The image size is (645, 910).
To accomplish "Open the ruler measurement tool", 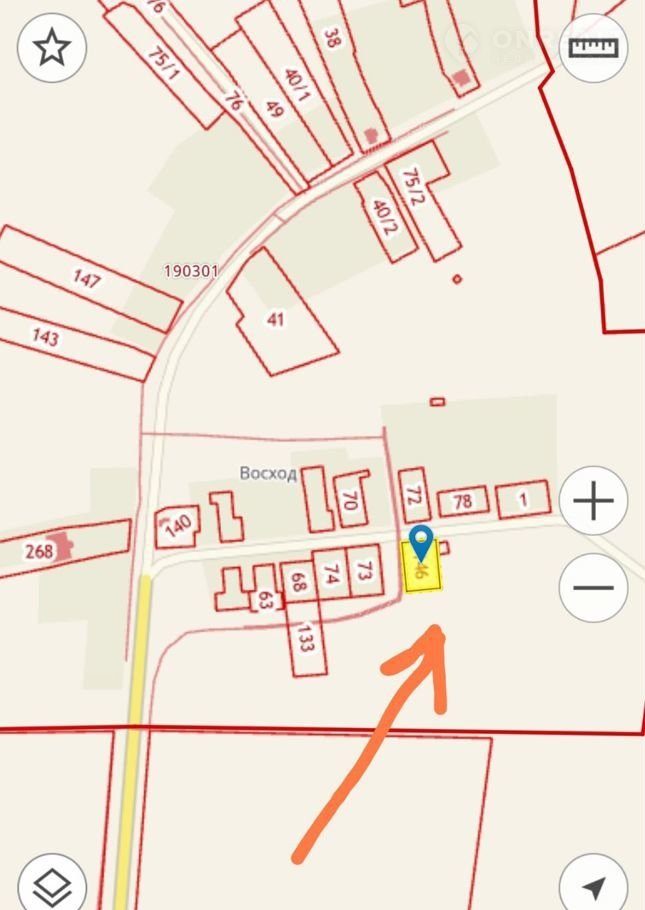I will click(x=593, y=47).
